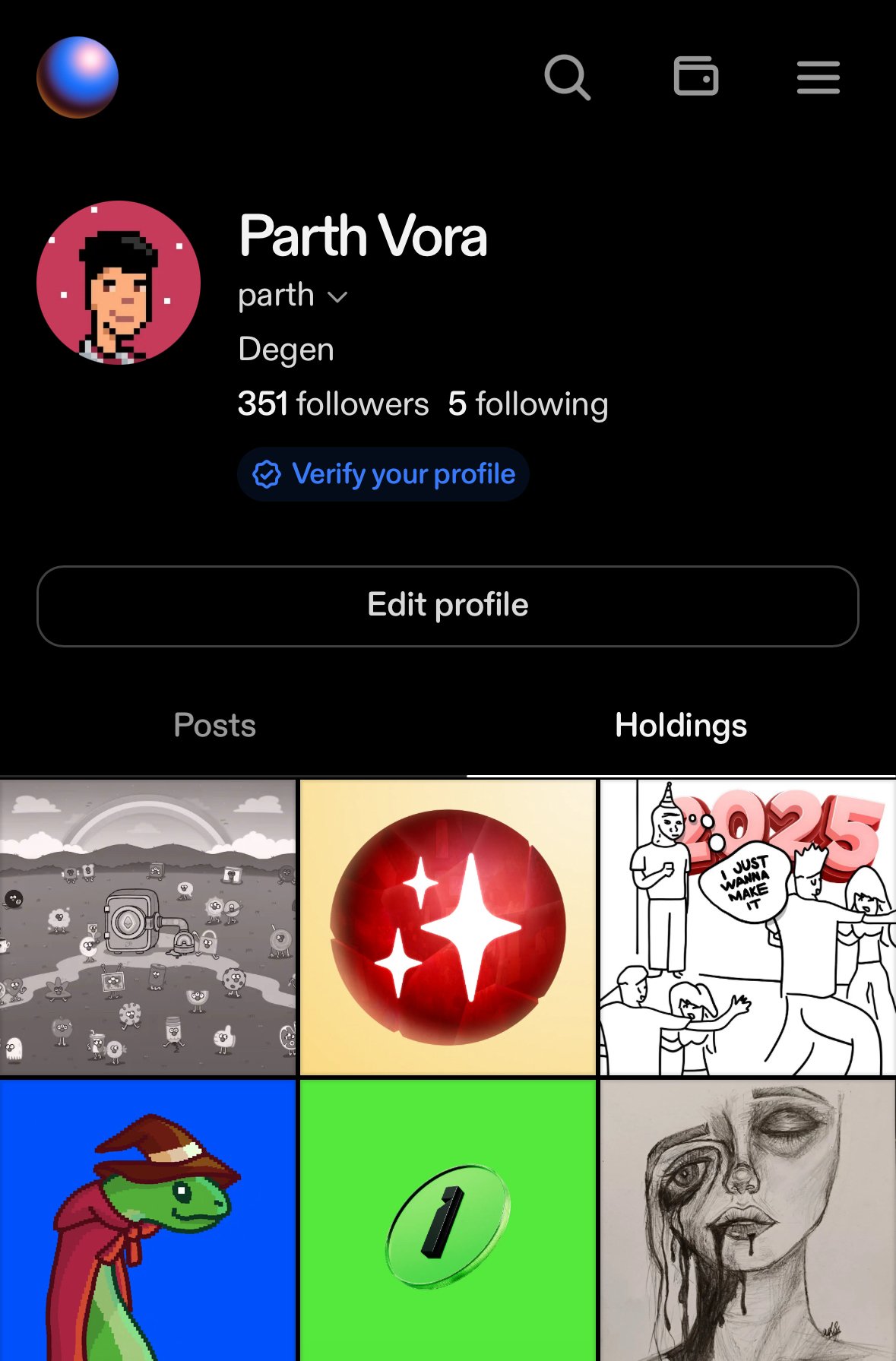The width and height of the screenshot is (896, 1361).
Task: Open the hamburger menu
Action: (818, 78)
